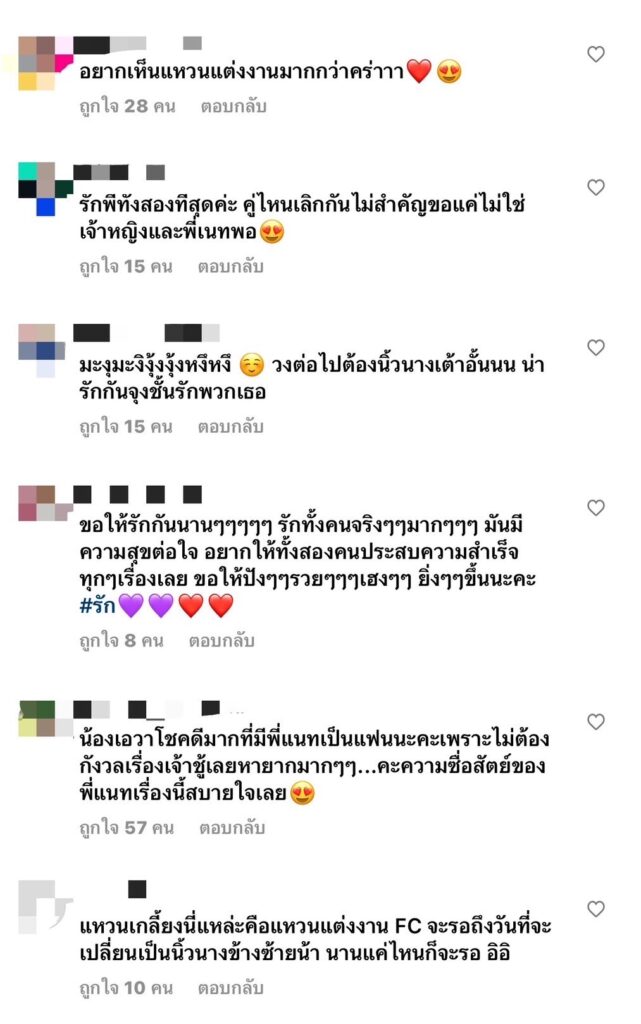
Task: Like the comment with 57 likes
Action: (x=596, y=722)
